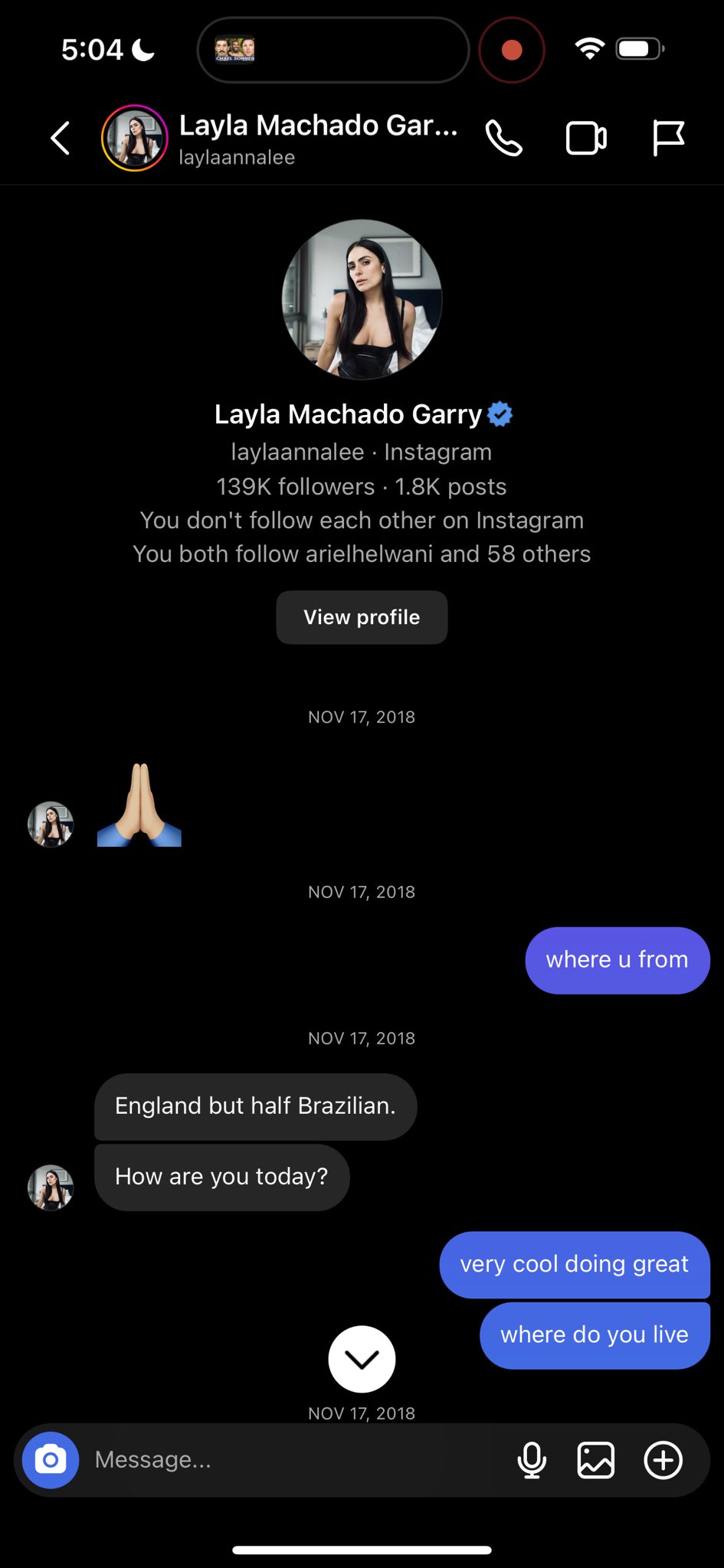Image resolution: width=724 pixels, height=1568 pixels.
Task: Open Layla's story from header avatar
Action: tap(135, 139)
